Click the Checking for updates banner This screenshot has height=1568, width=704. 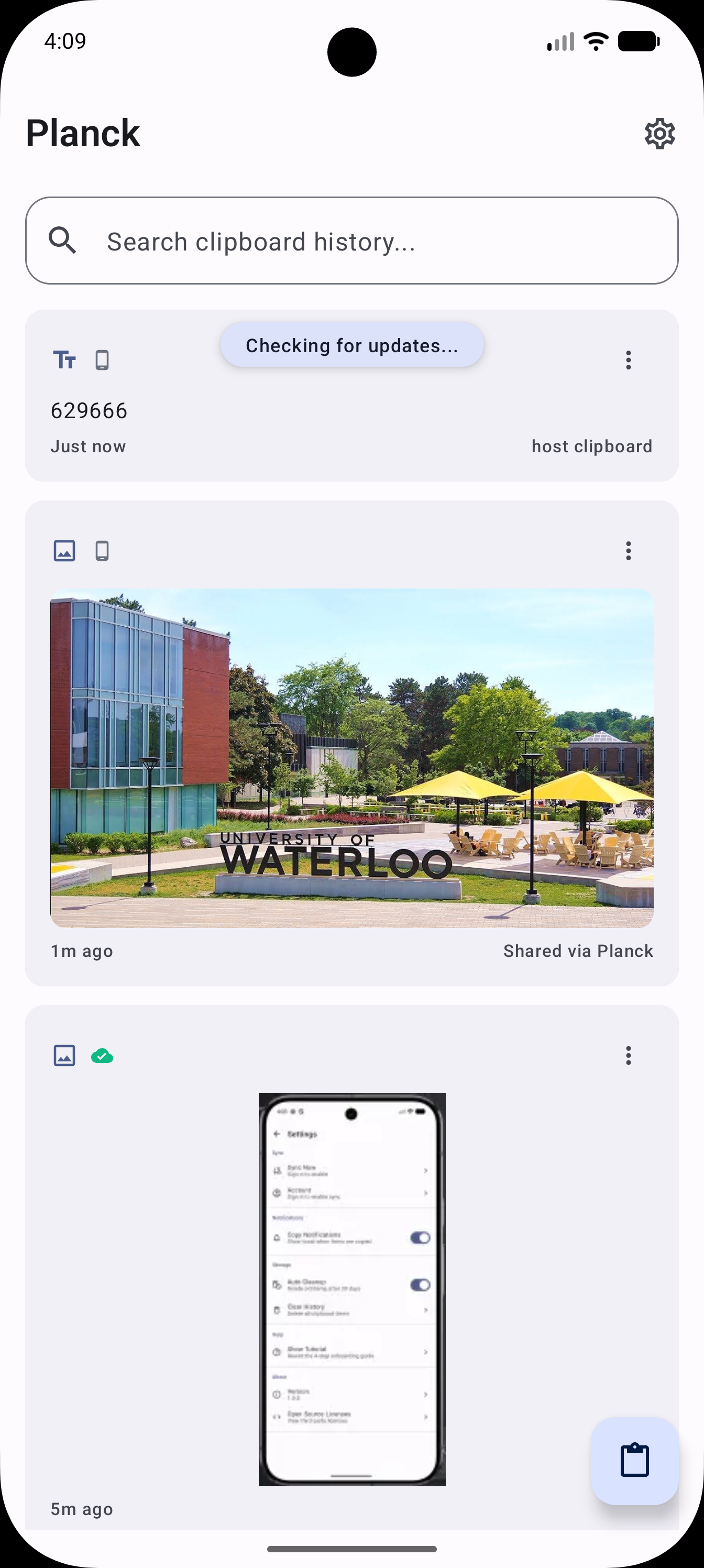click(x=351, y=345)
